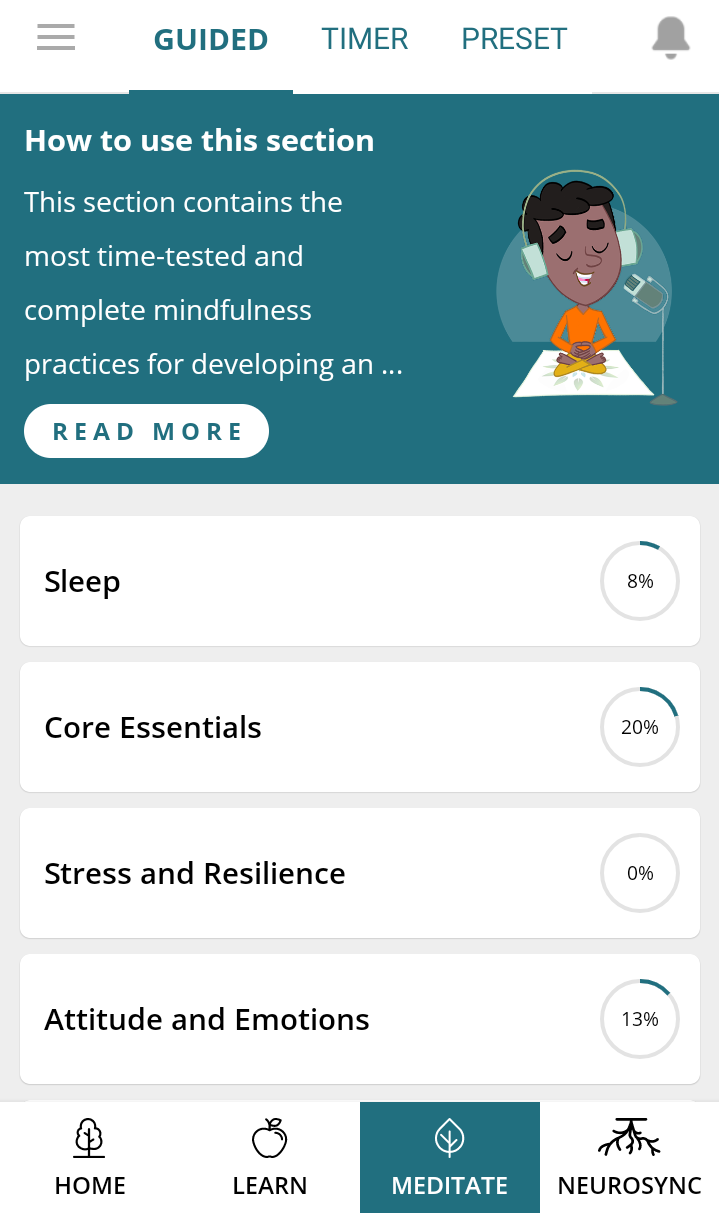Tap Read More about this section

[x=147, y=431]
